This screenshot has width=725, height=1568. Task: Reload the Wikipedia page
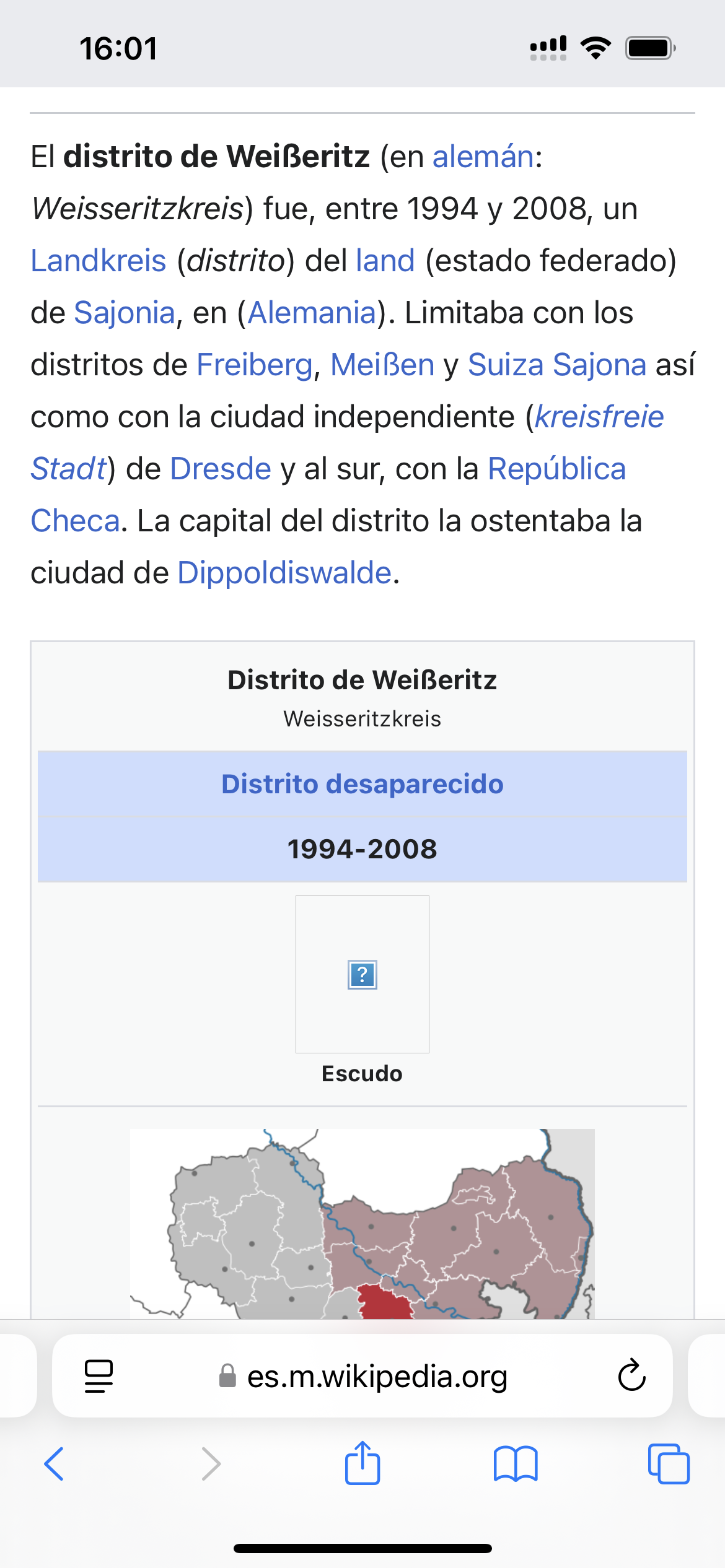tap(631, 1376)
